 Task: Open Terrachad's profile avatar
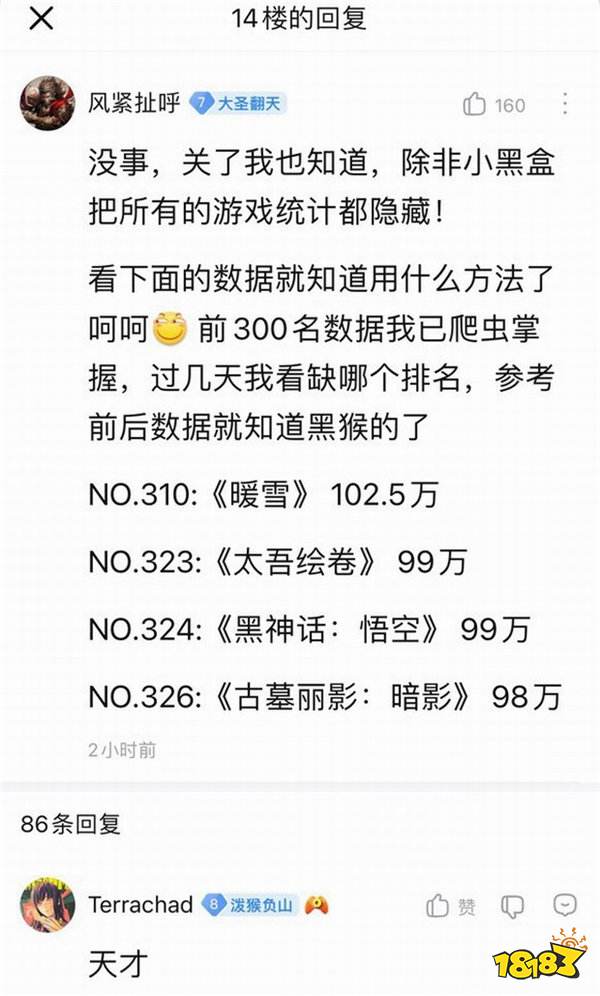coord(47,906)
